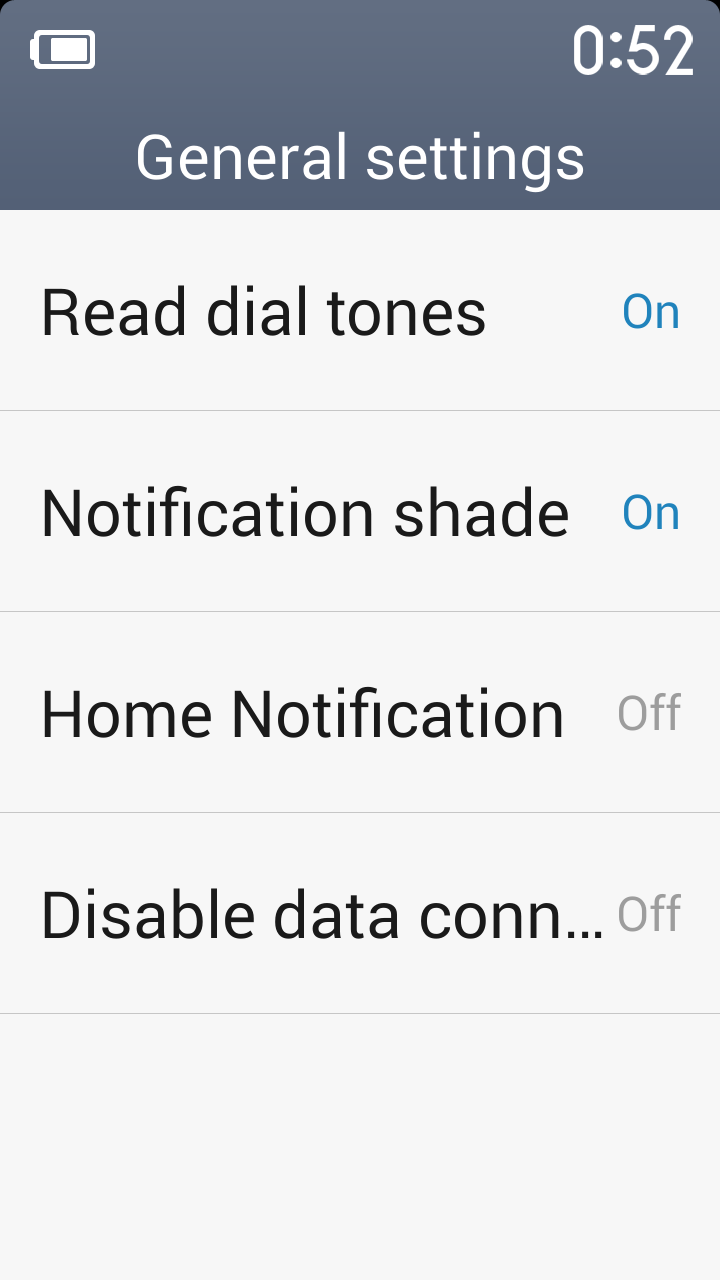Turn off Read dial tones
The image size is (720, 1280).
650,312
